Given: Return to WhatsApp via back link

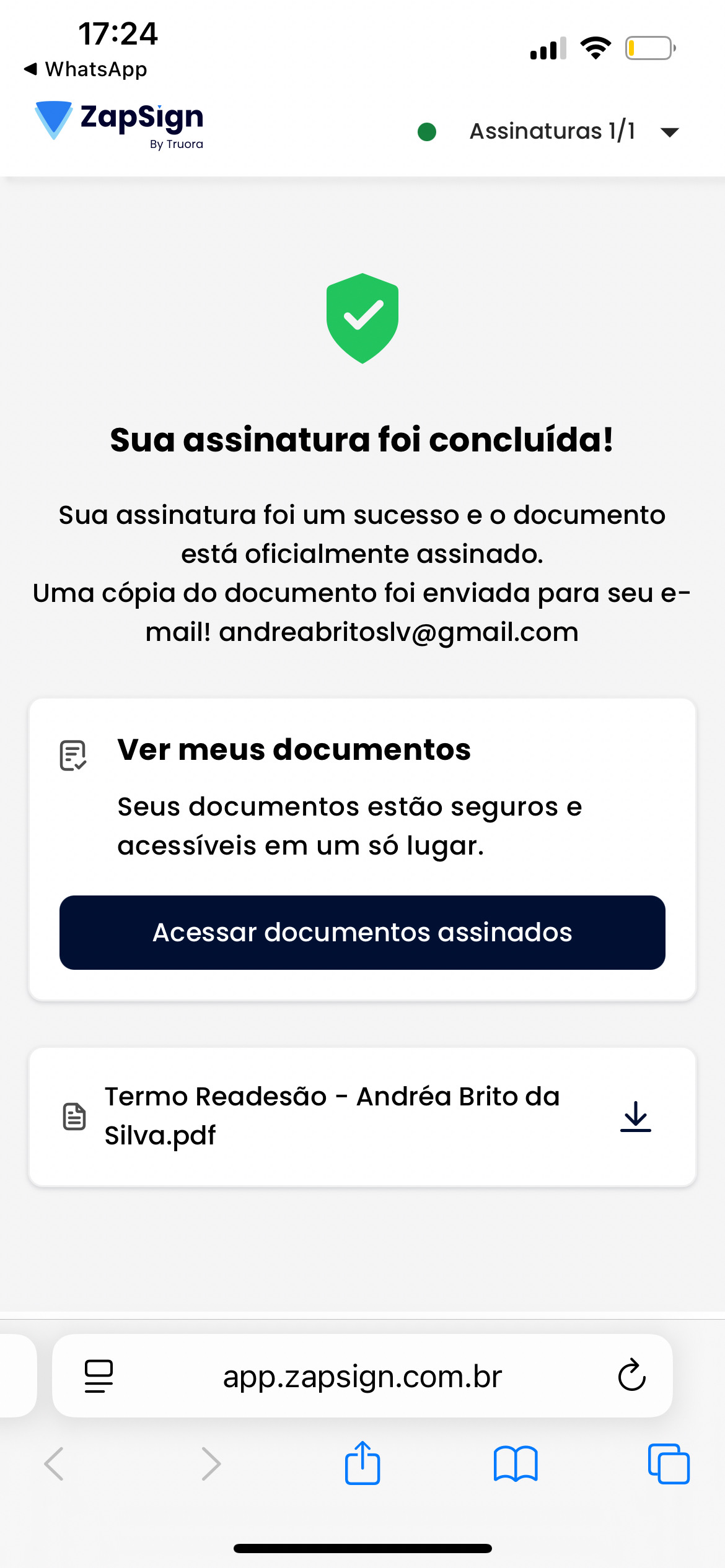Looking at the screenshot, I should click(86, 69).
